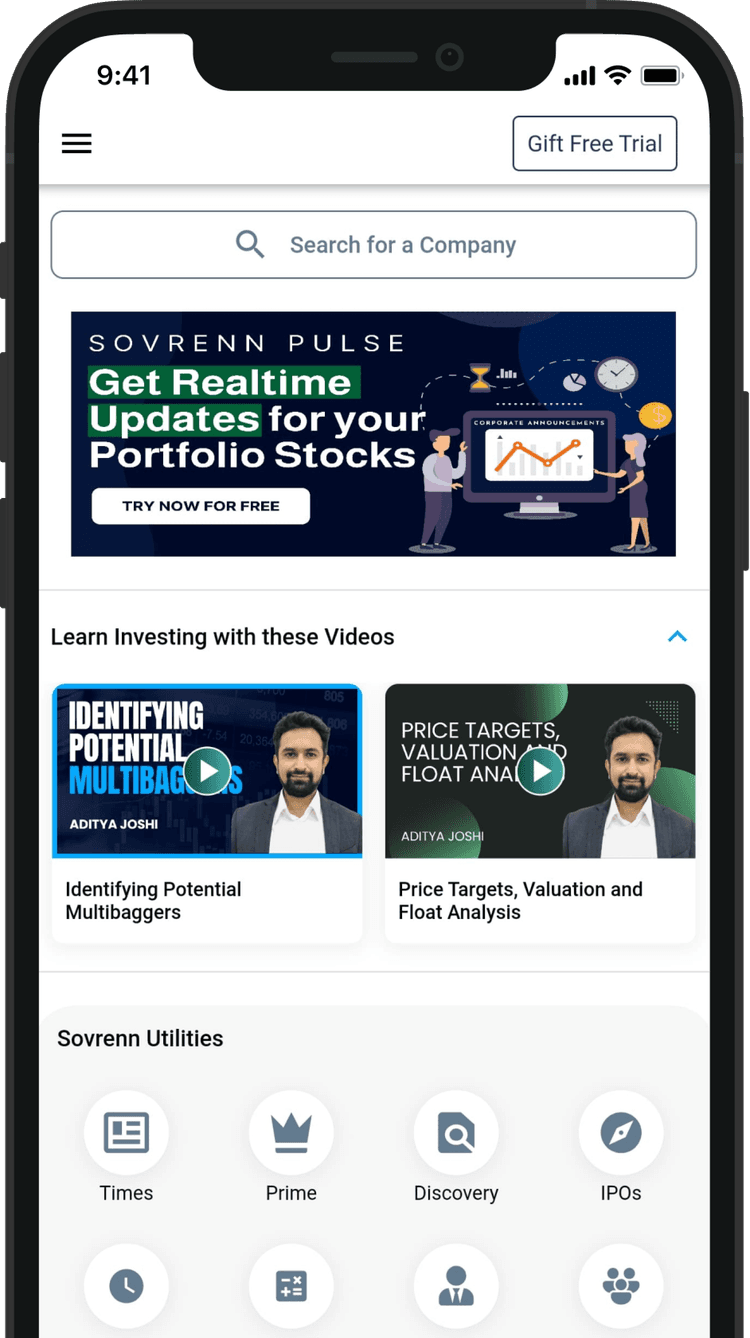The height and width of the screenshot is (1338, 750).
Task: Open the IPOs utility
Action: pos(621,1133)
